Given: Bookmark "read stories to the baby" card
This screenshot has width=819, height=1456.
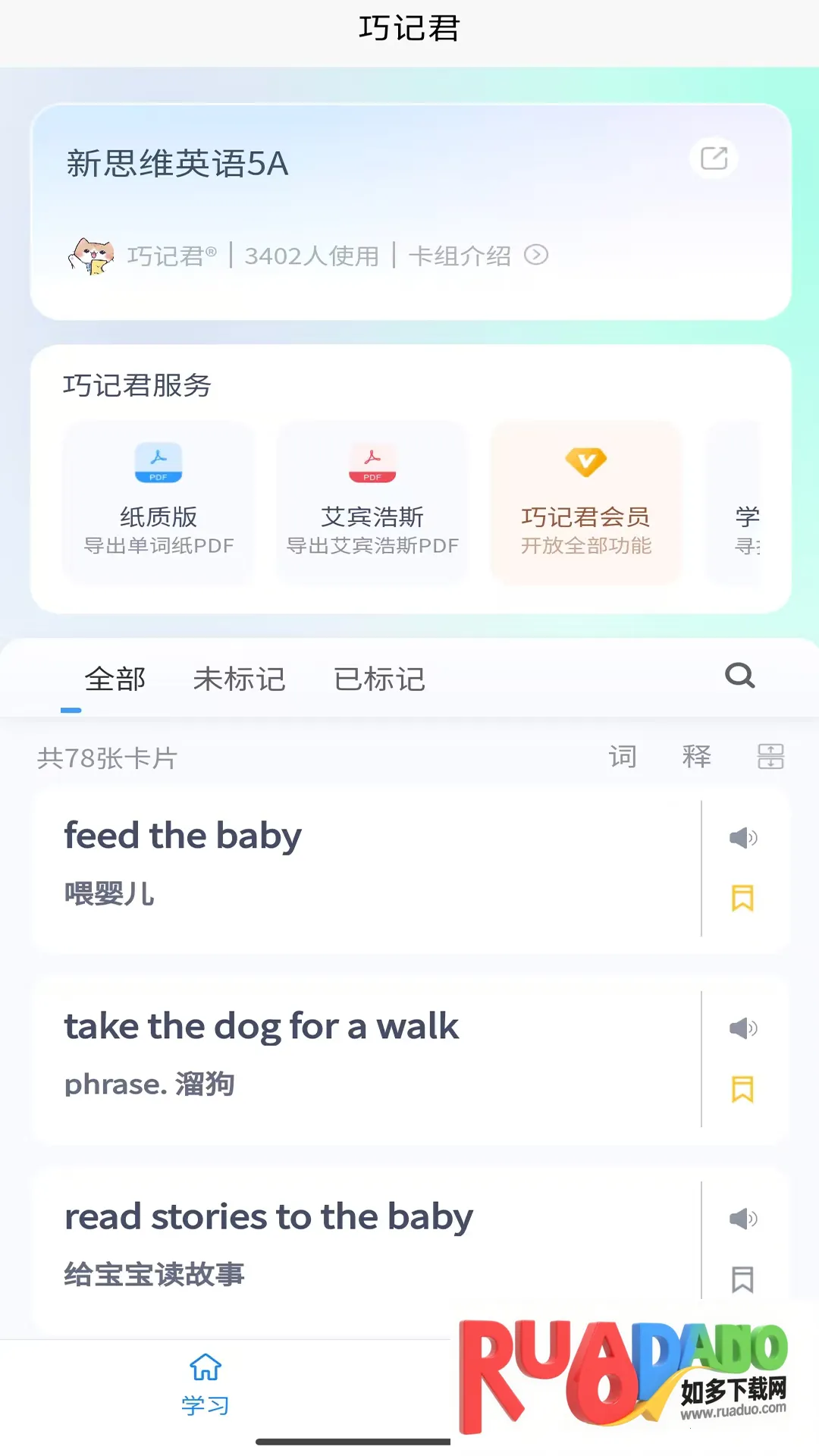Looking at the screenshot, I should 742,1280.
